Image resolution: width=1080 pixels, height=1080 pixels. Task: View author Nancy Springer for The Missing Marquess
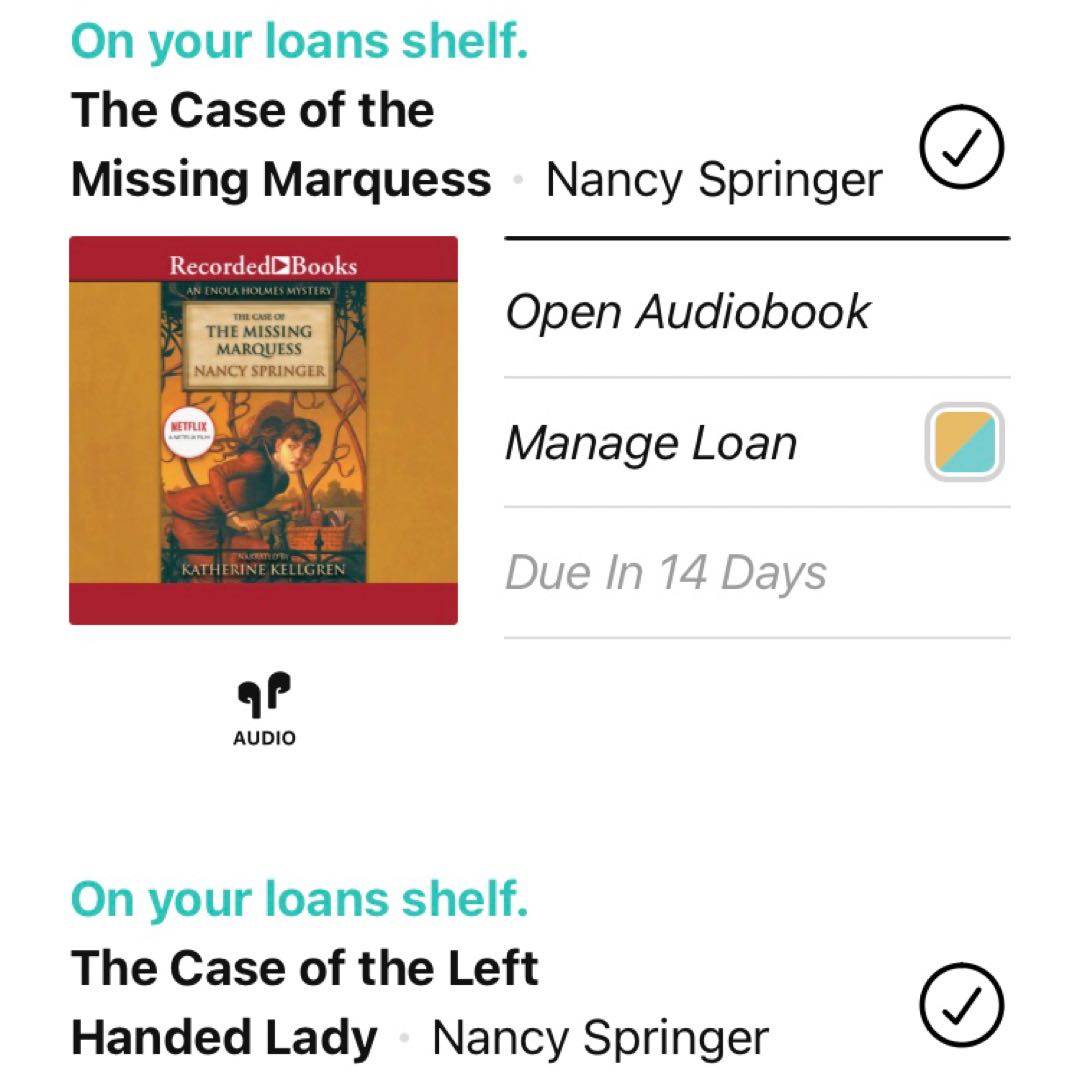pyautogui.click(x=714, y=181)
